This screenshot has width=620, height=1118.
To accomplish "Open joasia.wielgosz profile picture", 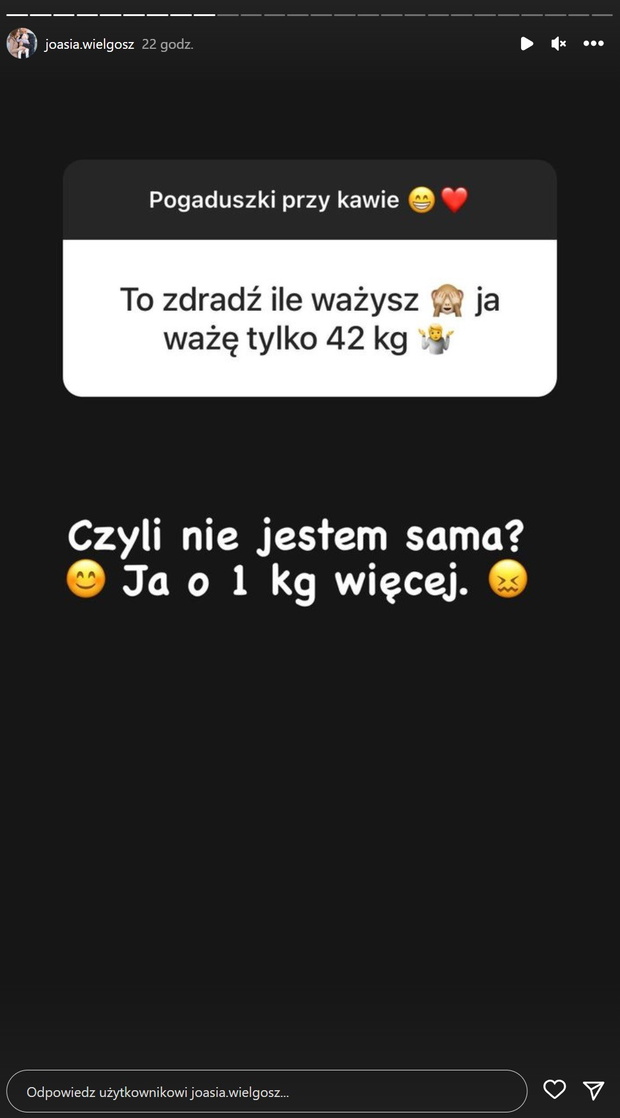I will (21, 43).
